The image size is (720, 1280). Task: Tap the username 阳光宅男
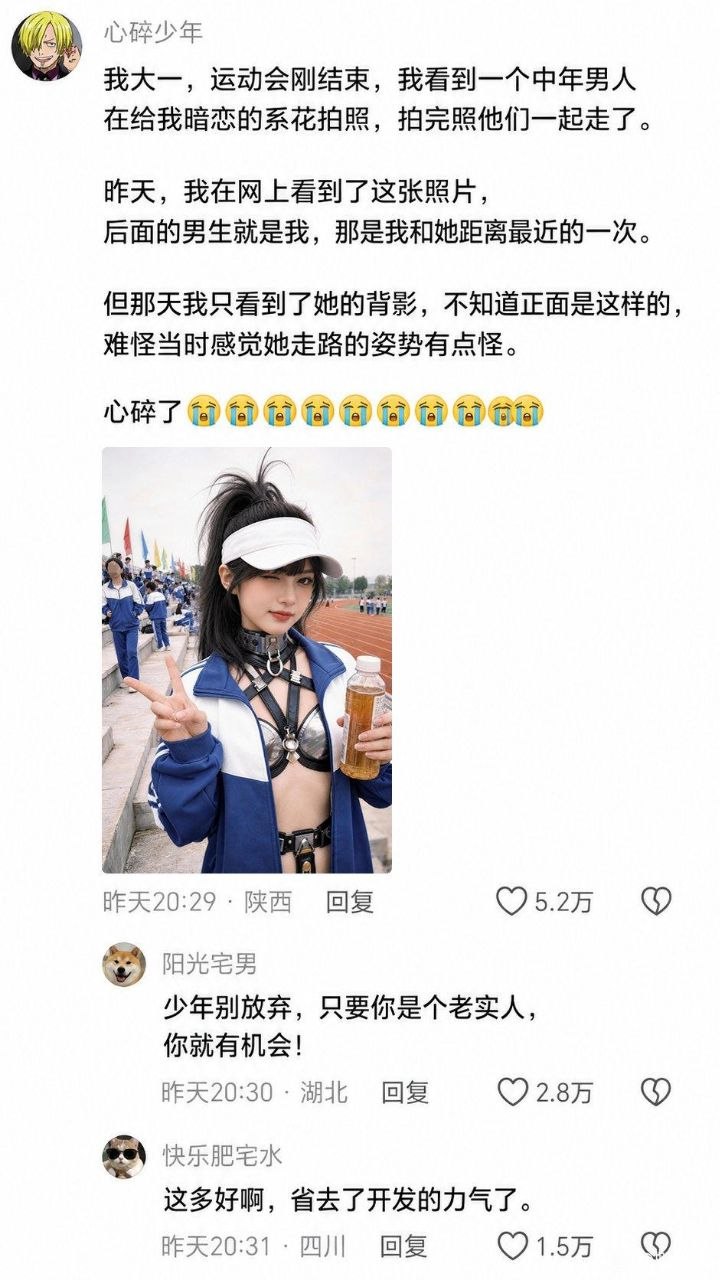(x=210, y=964)
